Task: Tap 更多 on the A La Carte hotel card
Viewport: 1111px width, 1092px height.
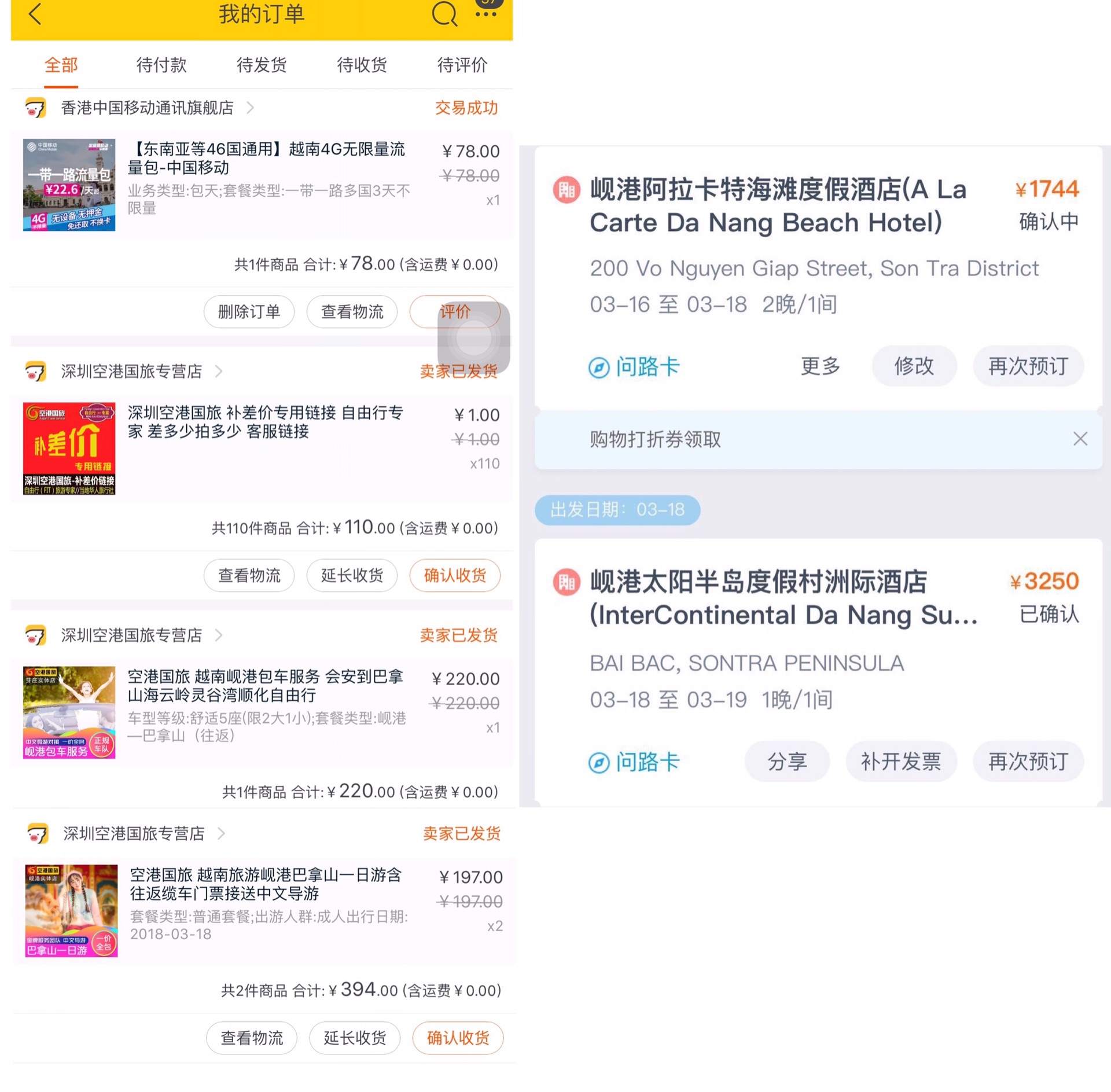Action: click(x=820, y=366)
